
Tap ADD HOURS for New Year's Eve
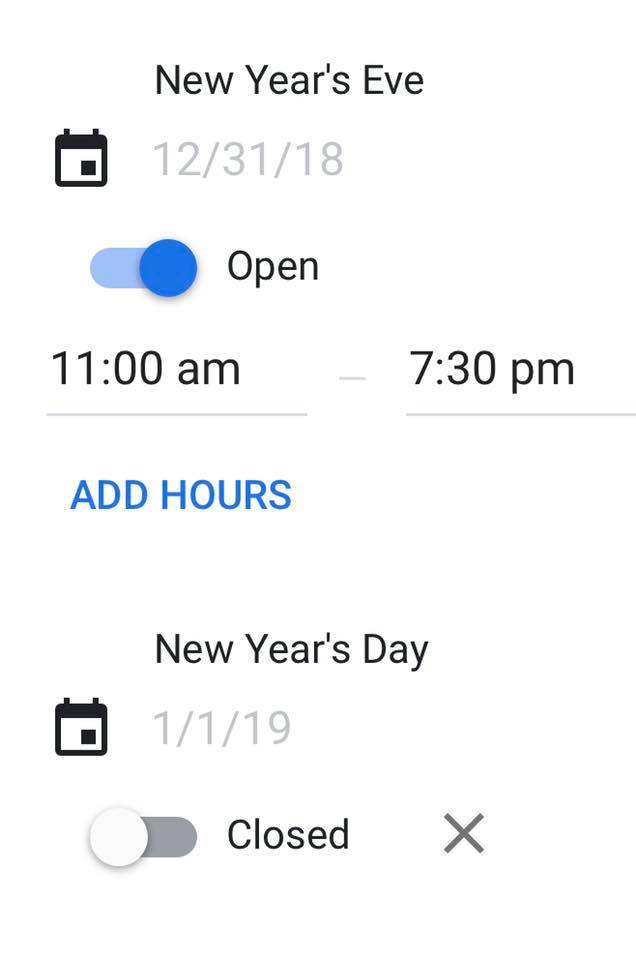coord(181,495)
